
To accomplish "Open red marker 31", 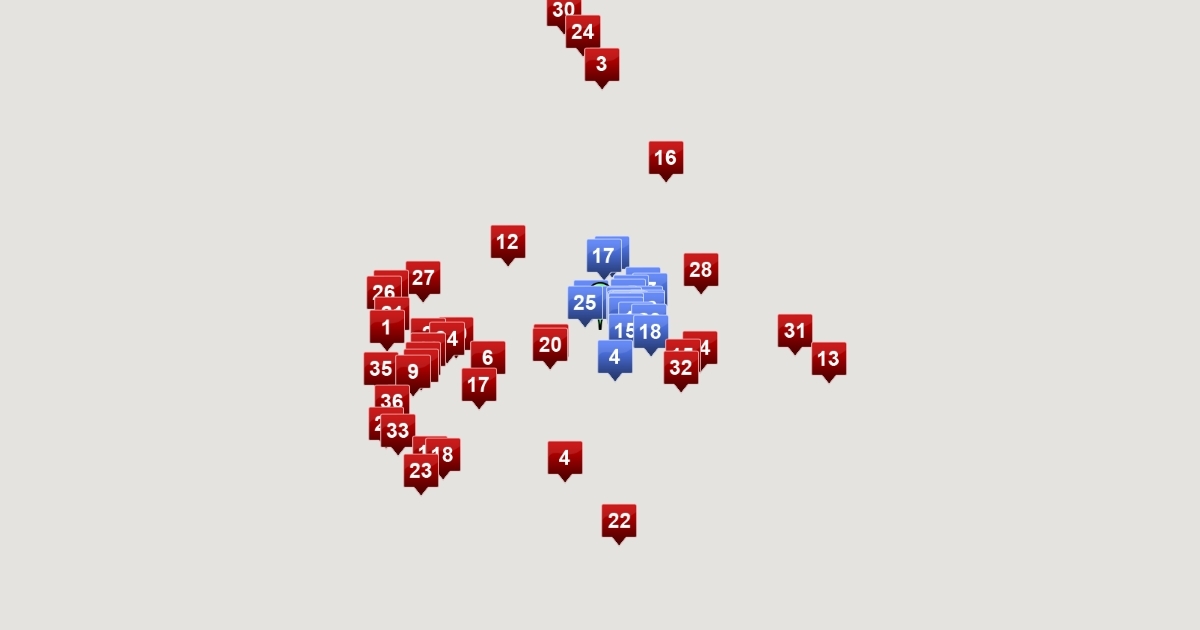I will [x=794, y=331].
